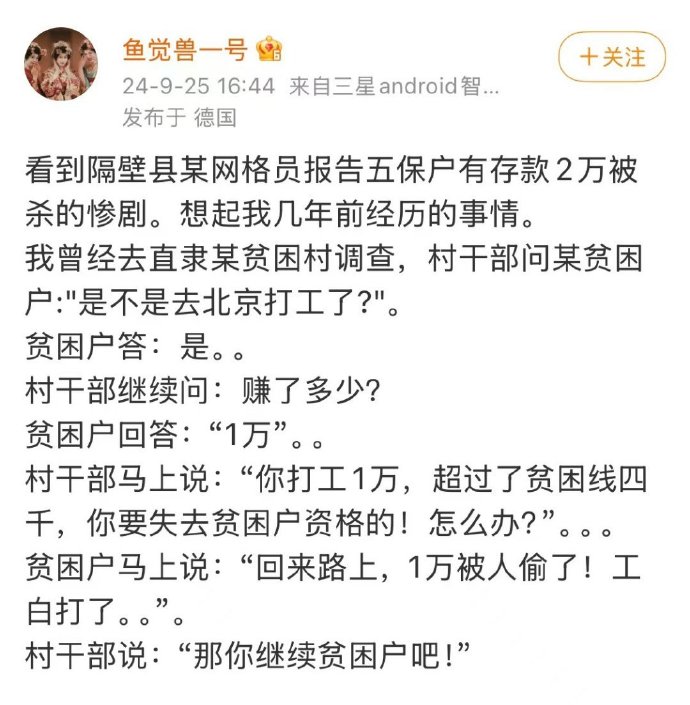Viewport: 690px width, 705px height.
Task: Open the username 鱼觉兽一号
Action: [185, 48]
